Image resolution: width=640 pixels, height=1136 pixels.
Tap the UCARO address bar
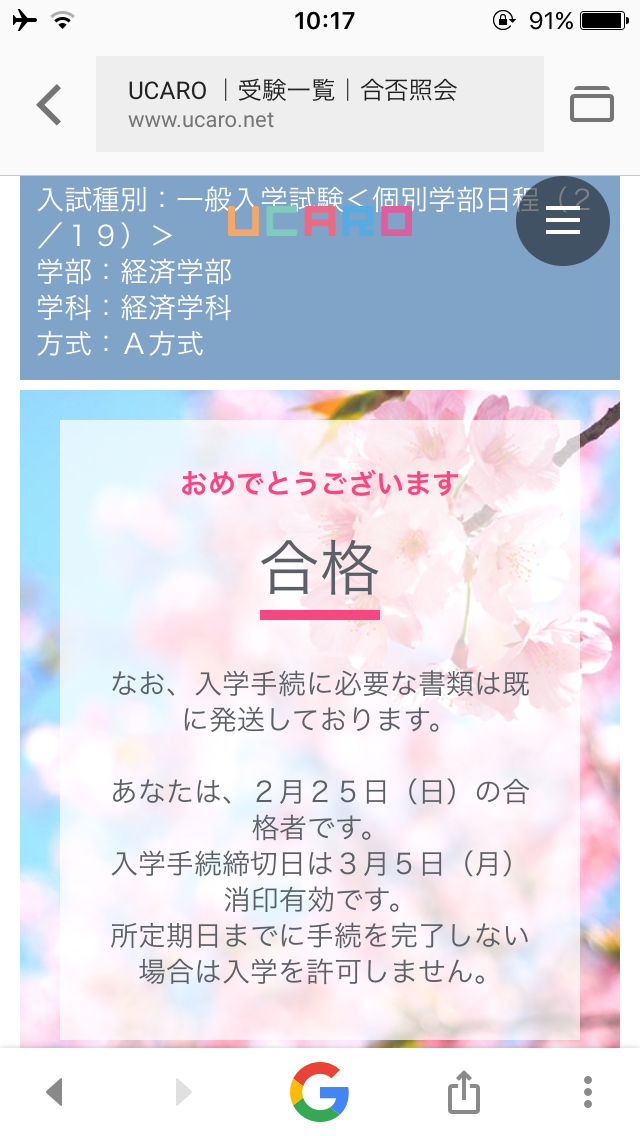pyautogui.click(x=319, y=104)
